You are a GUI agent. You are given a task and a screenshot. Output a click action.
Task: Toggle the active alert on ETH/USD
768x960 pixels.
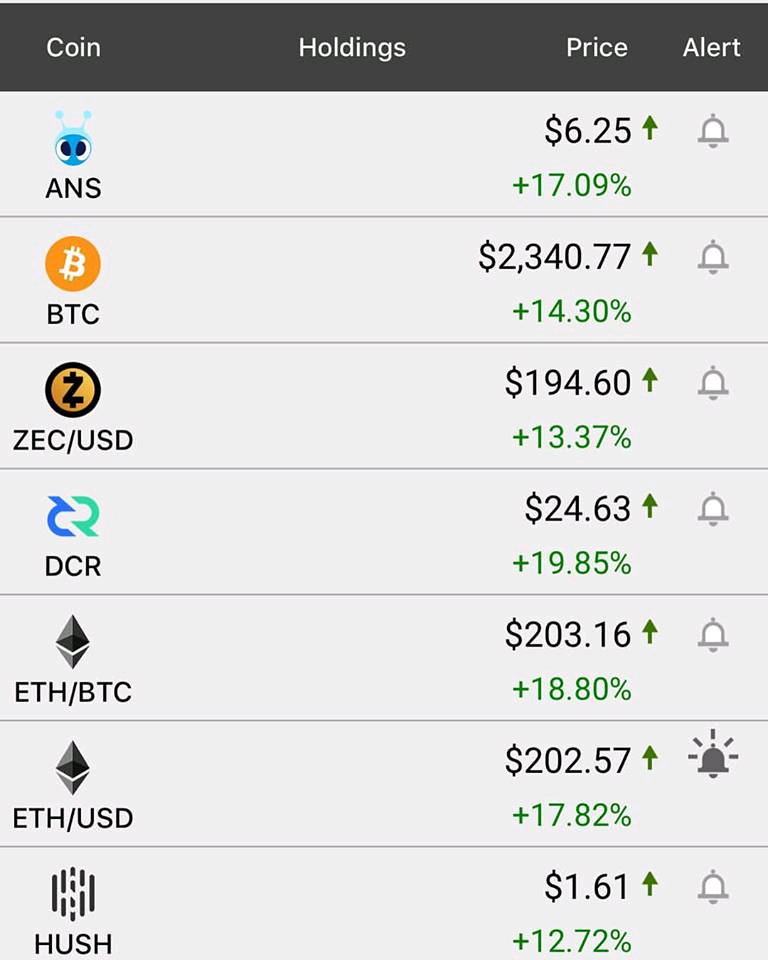pos(712,757)
